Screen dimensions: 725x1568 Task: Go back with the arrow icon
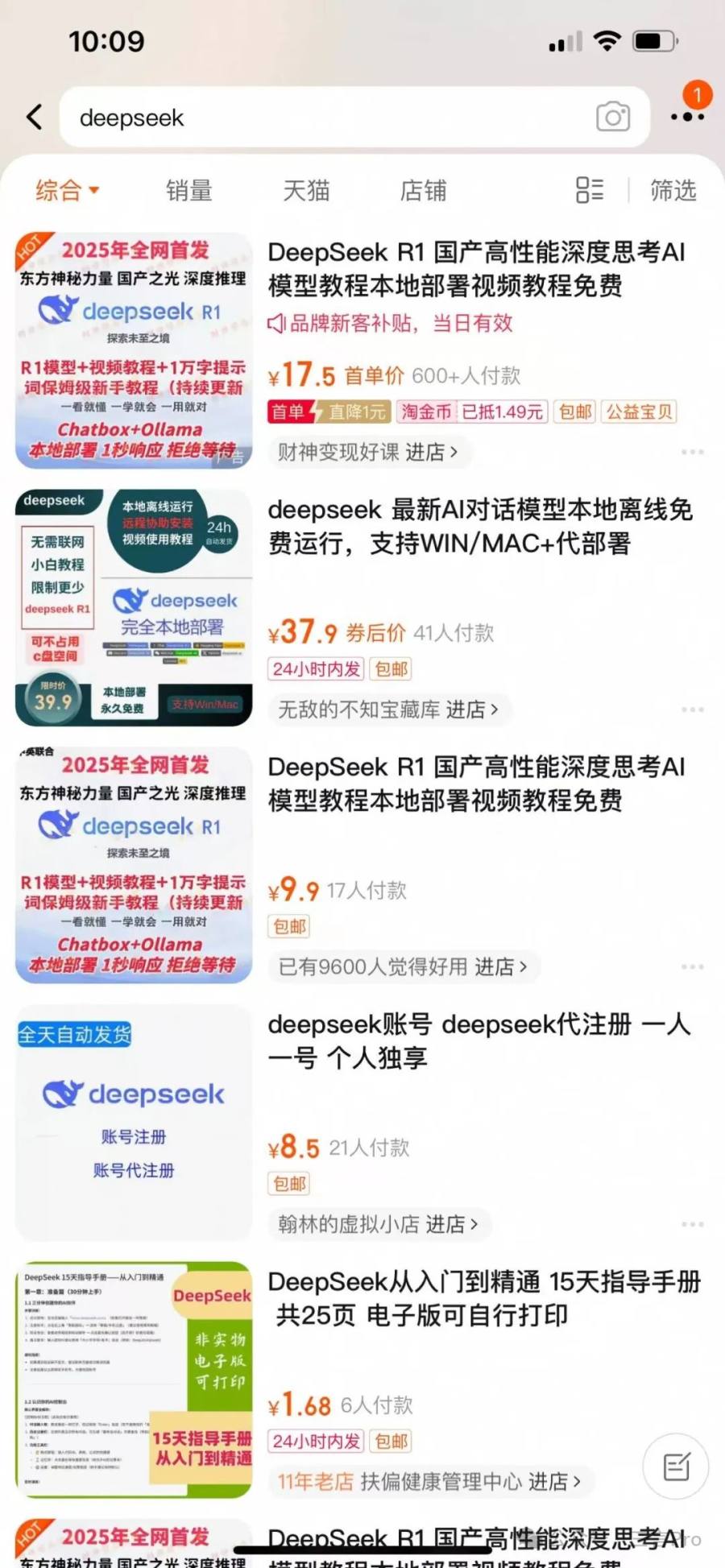coord(35,117)
